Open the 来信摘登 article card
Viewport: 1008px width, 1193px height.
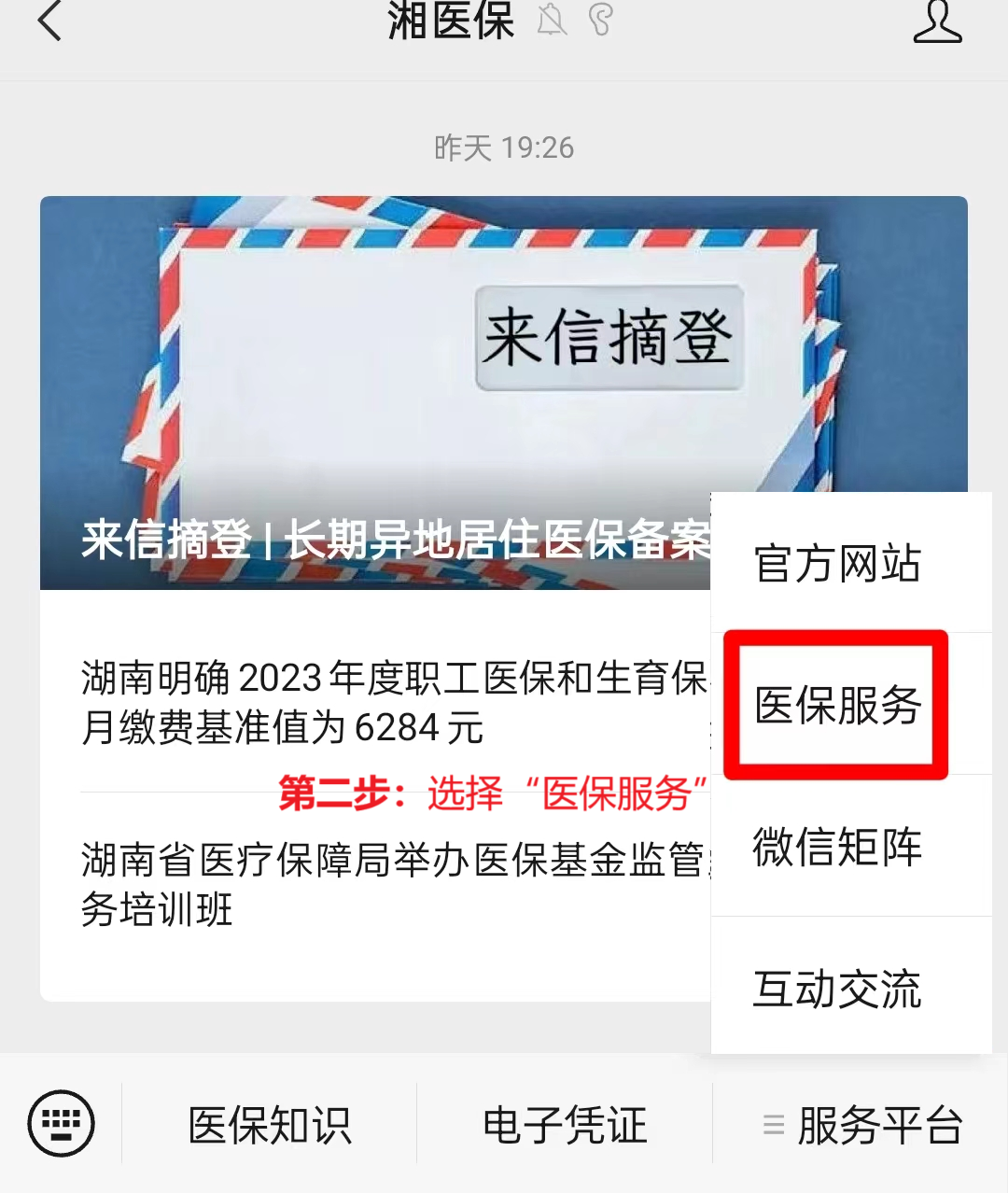[x=373, y=392]
